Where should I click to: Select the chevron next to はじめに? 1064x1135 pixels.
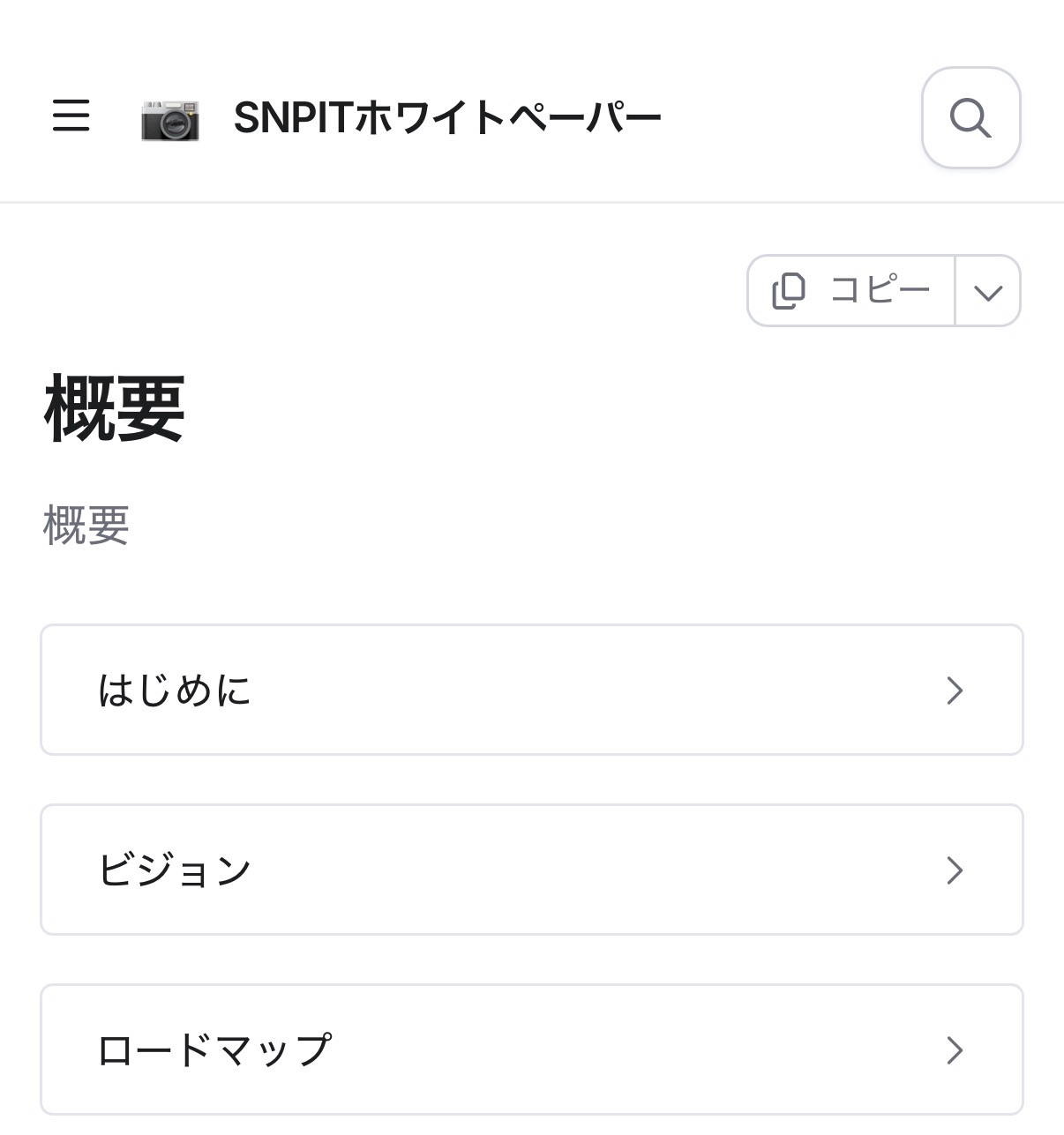tap(955, 691)
